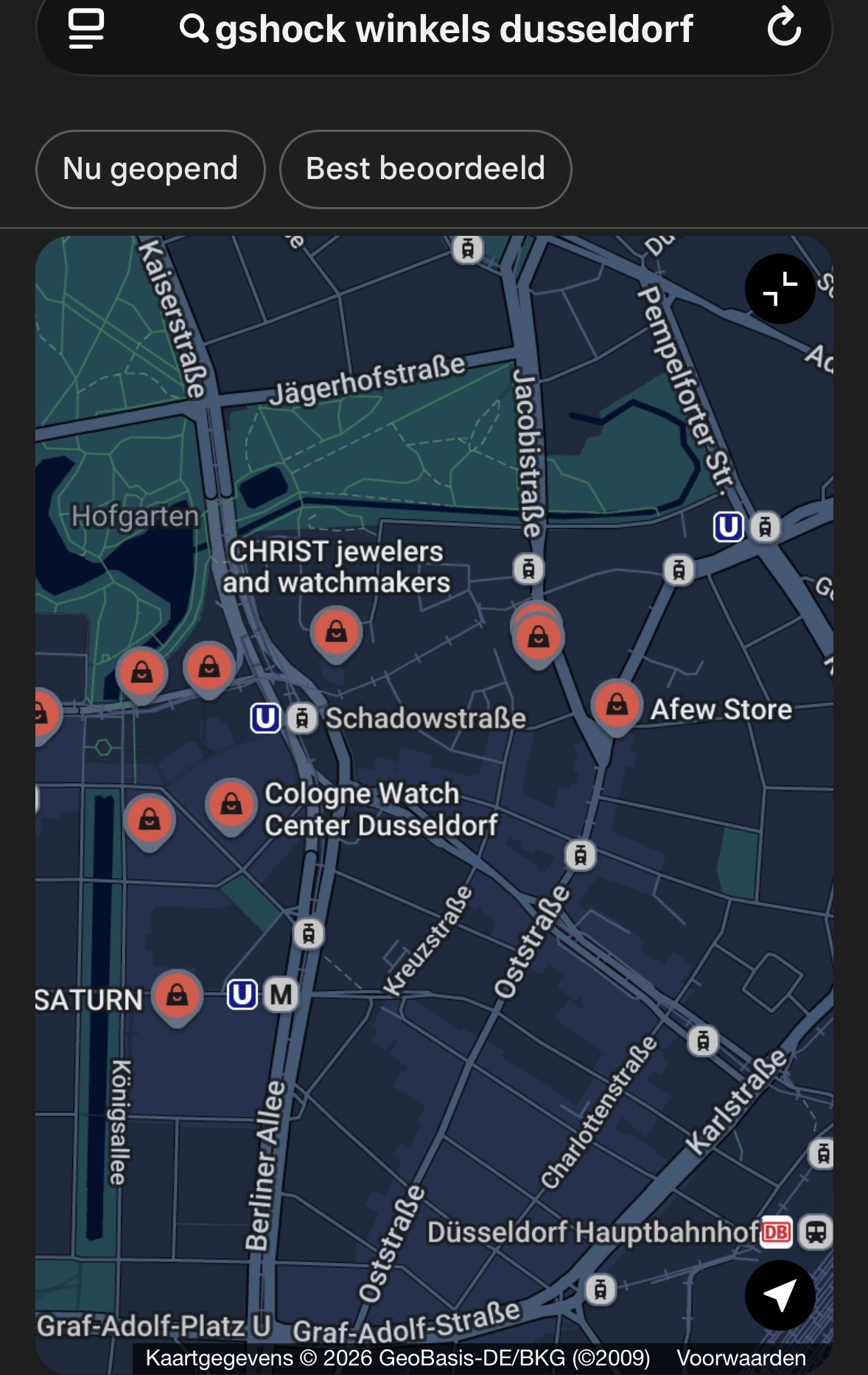Center map on my current location
868x1375 pixels.
point(780,1295)
